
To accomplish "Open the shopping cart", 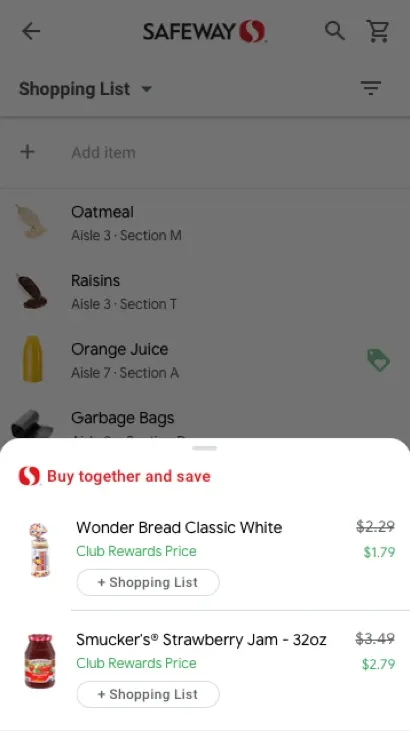I will tap(377, 31).
